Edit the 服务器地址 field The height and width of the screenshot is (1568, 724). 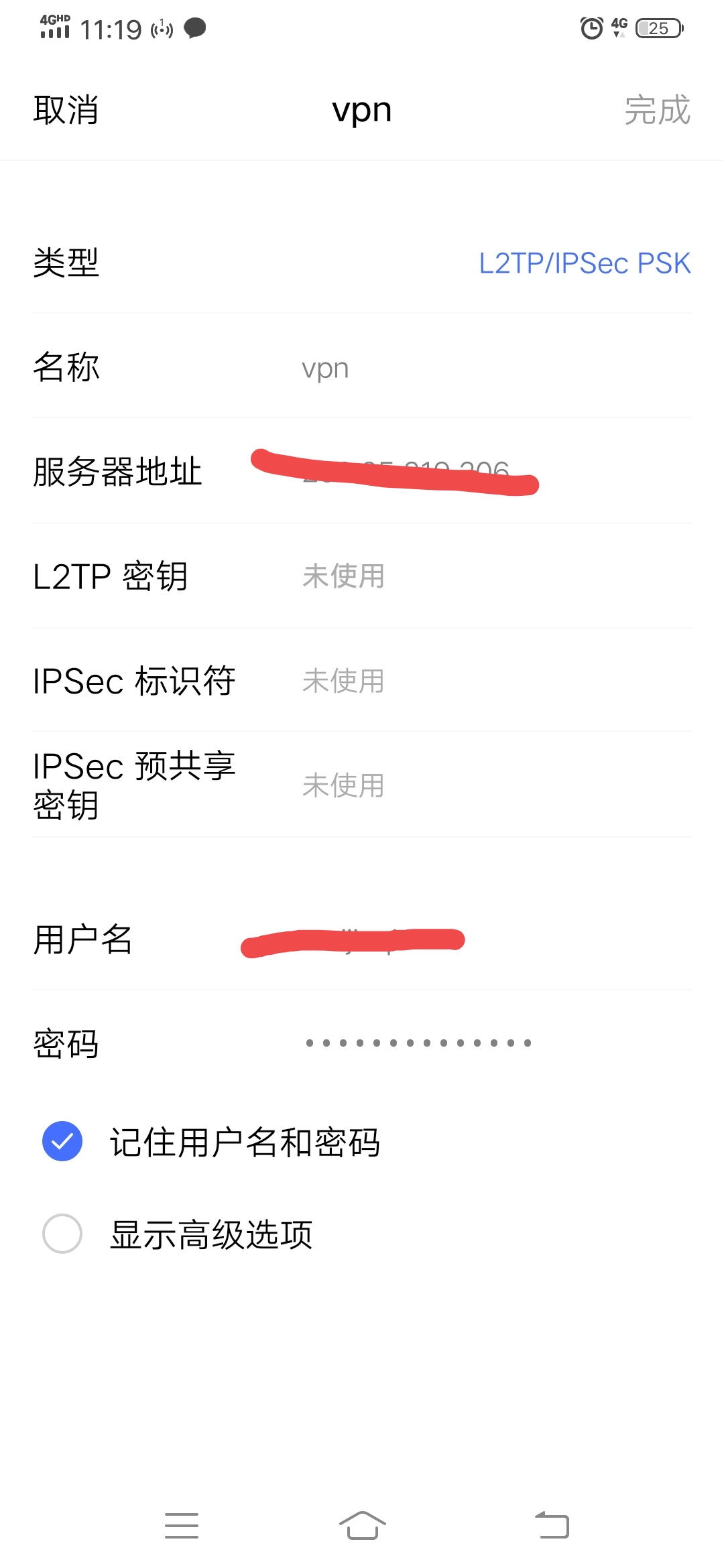pyautogui.click(x=469, y=472)
